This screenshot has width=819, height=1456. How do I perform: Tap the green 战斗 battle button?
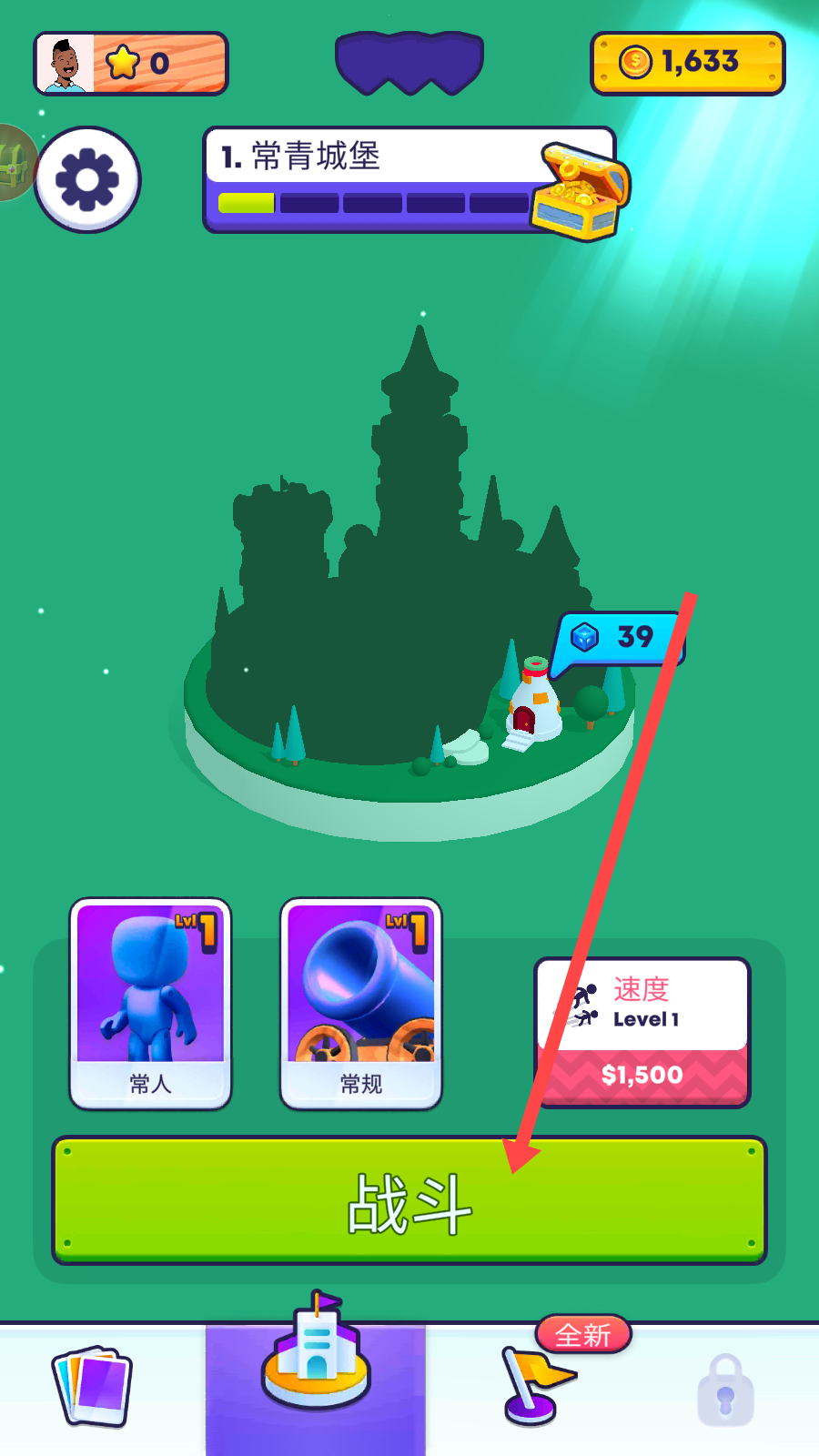[409, 1201]
